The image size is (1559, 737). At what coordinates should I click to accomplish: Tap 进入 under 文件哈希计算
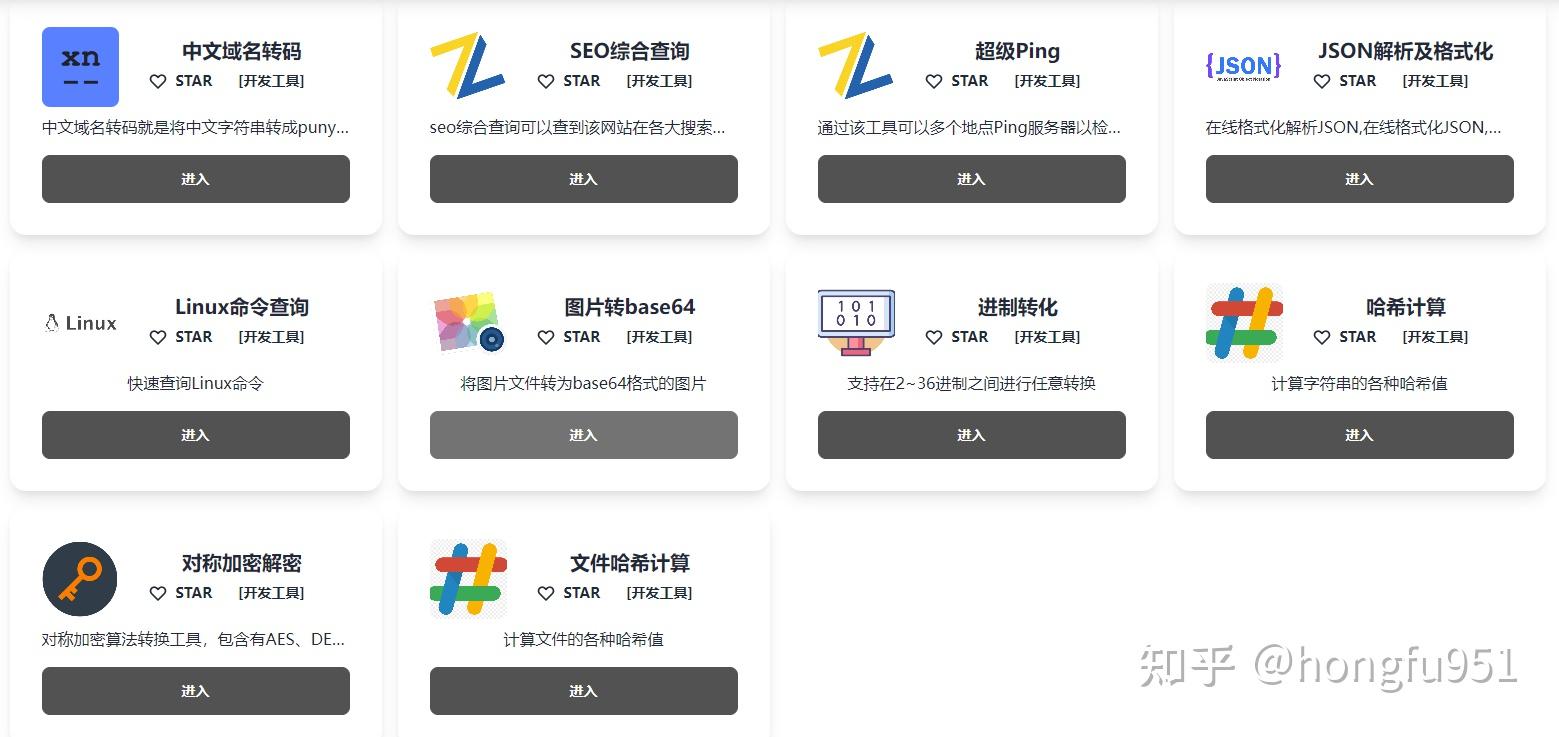[583, 691]
